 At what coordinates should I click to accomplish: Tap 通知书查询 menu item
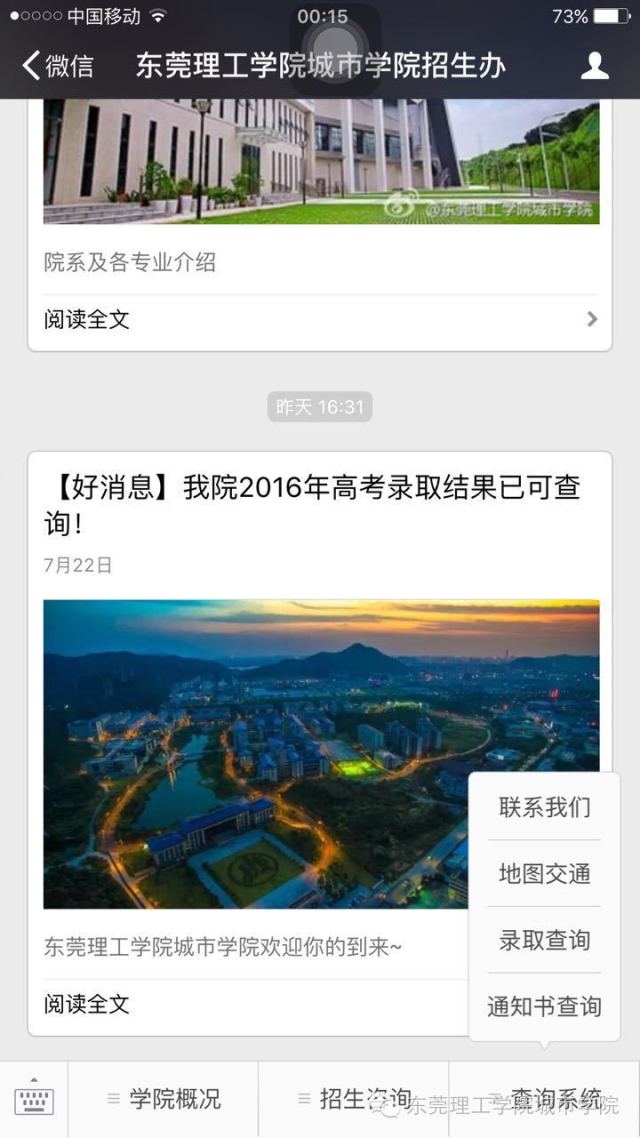pyautogui.click(x=544, y=1006)
